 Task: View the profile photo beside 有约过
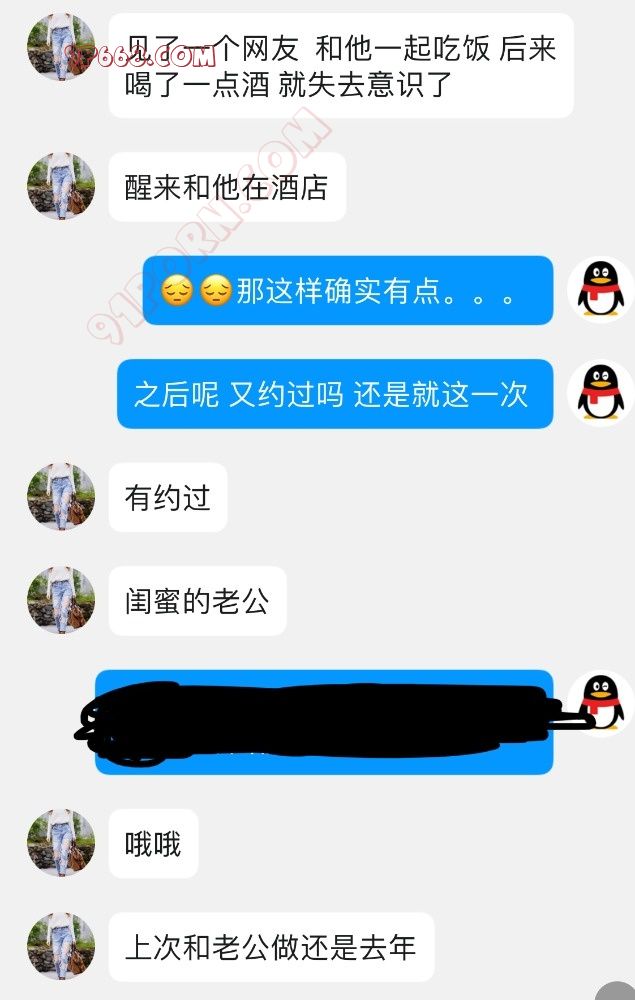point(61,497)
